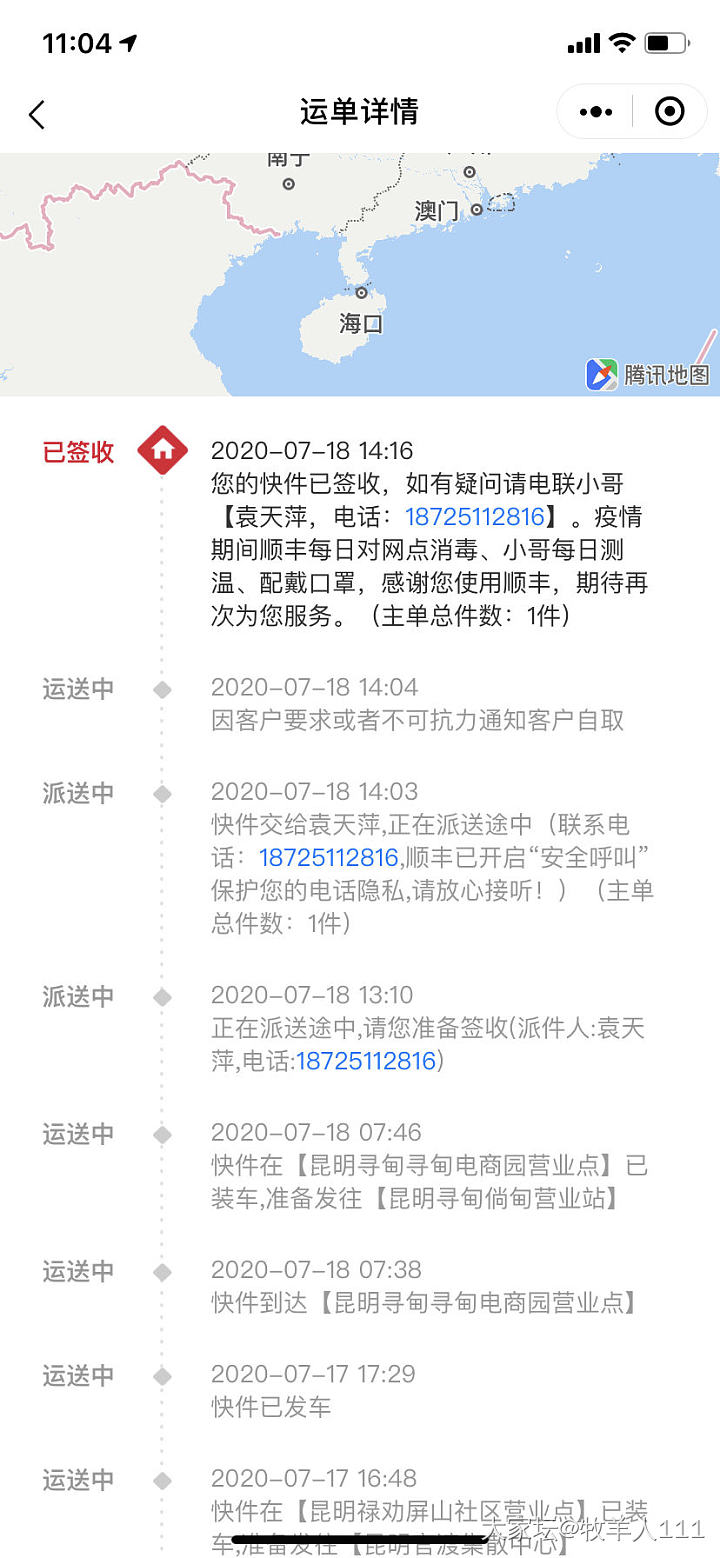Close the mini program with the circle button
Screen dimensions: 720x1558
[669, 112]
